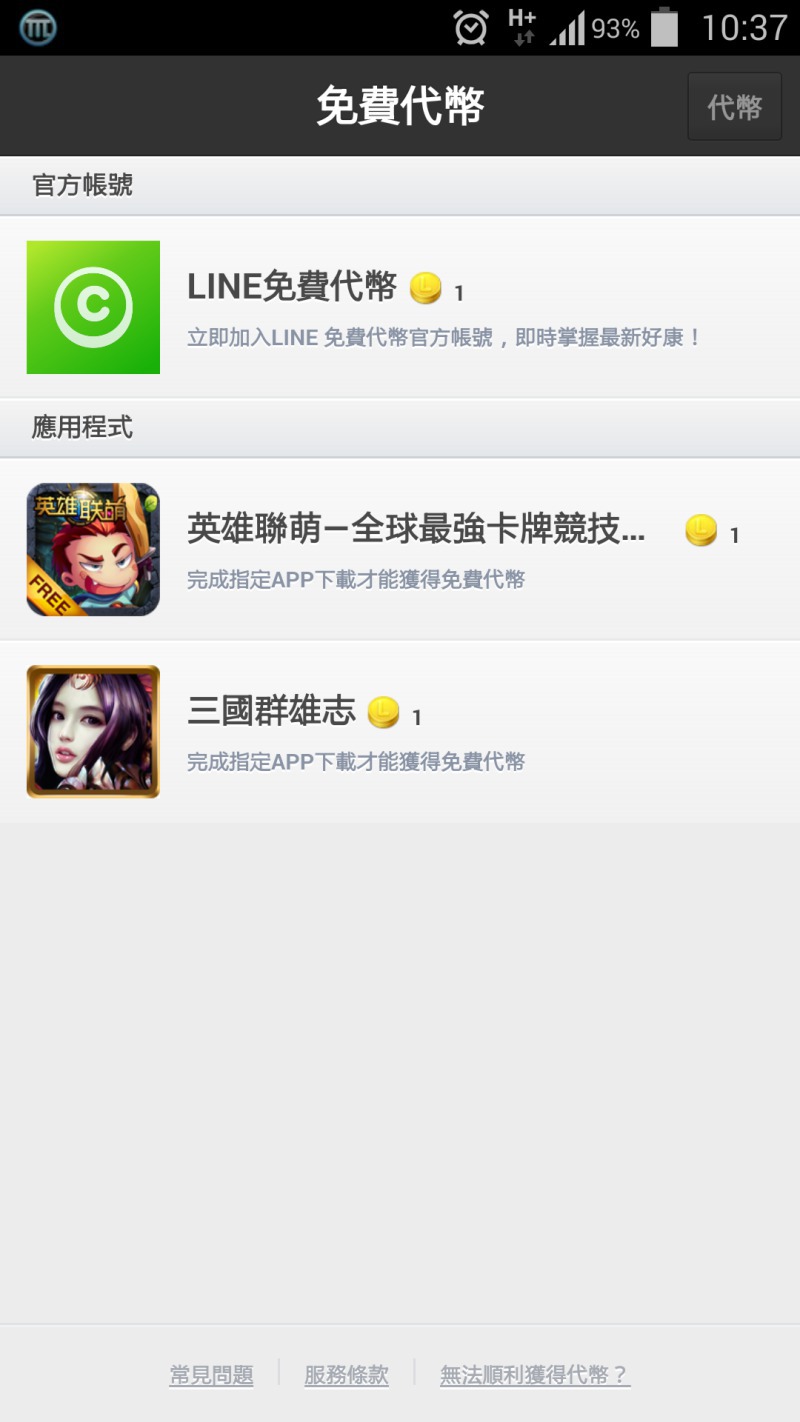
Task: Open the 無法順利獲得代幣? help link
Action: [x=535, y=1375]
